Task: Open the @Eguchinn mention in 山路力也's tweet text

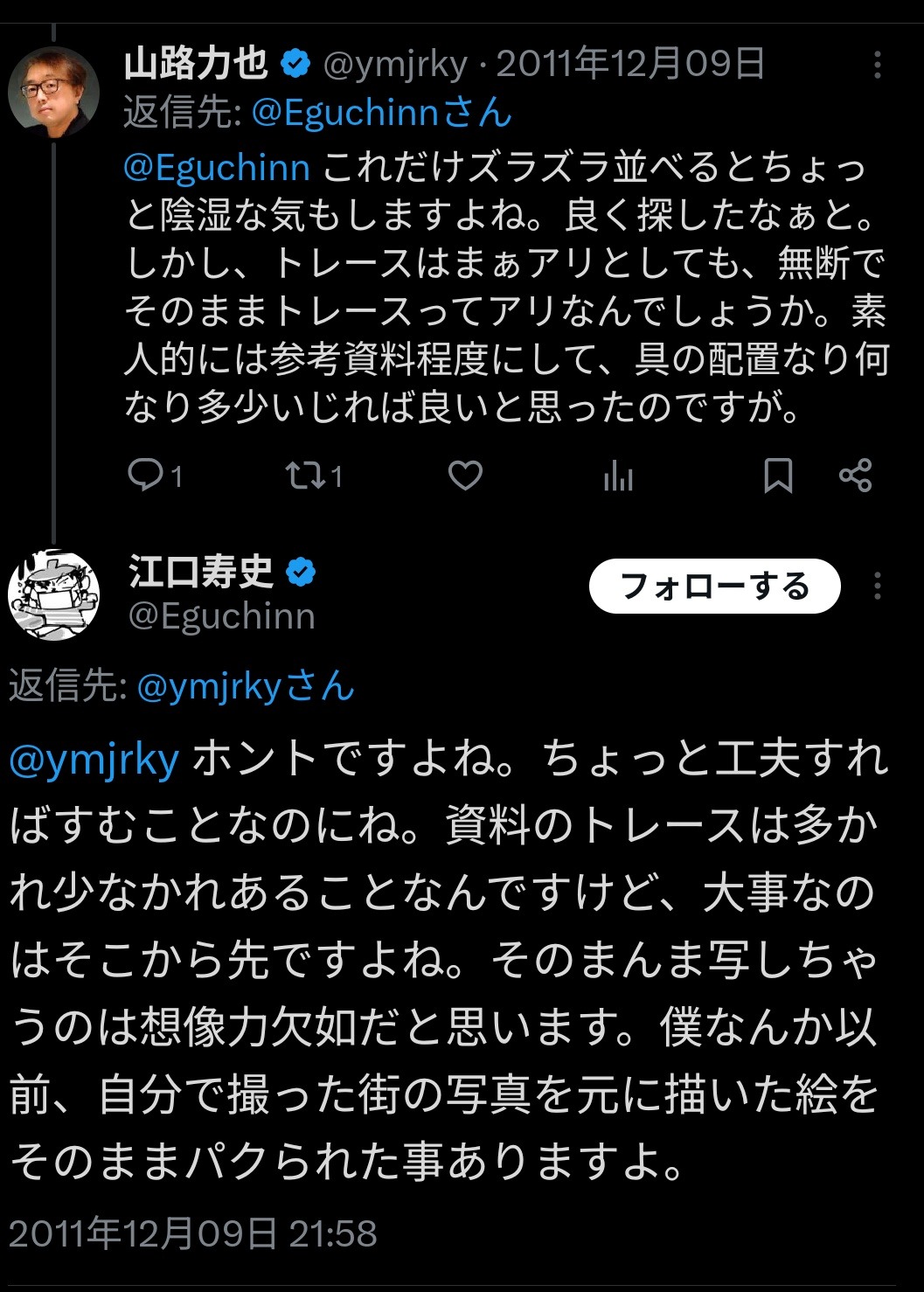Action: tap(217, 167)
